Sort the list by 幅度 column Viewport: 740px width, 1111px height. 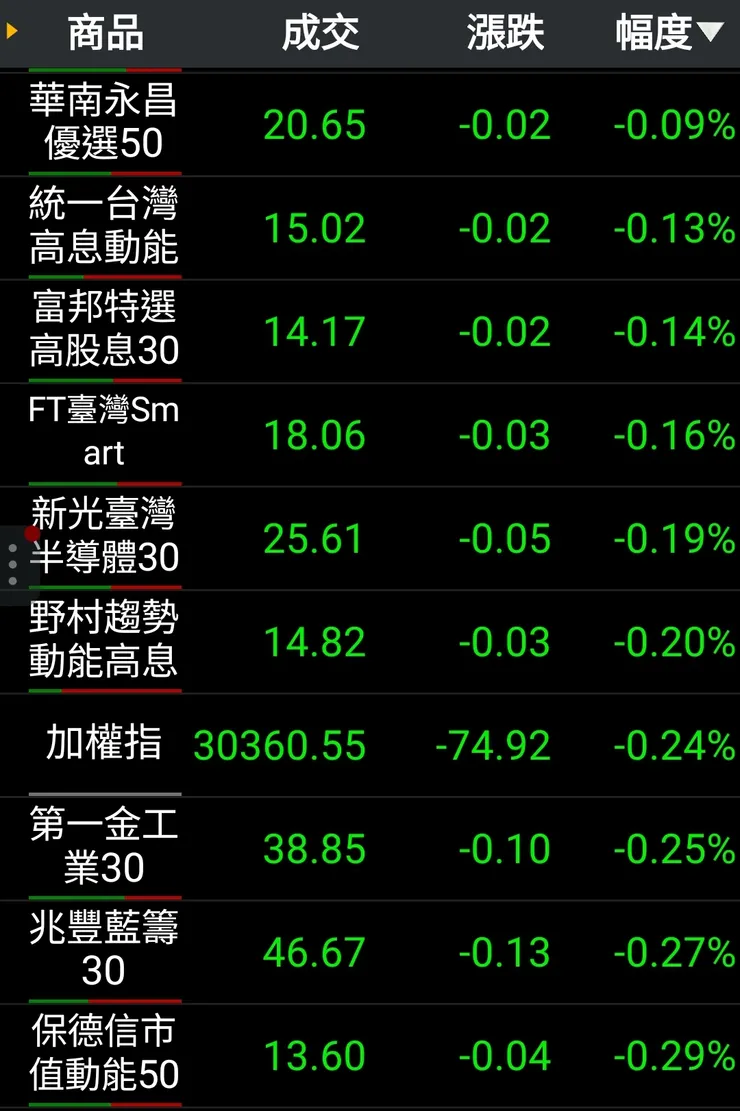click(x=668, y=34)
